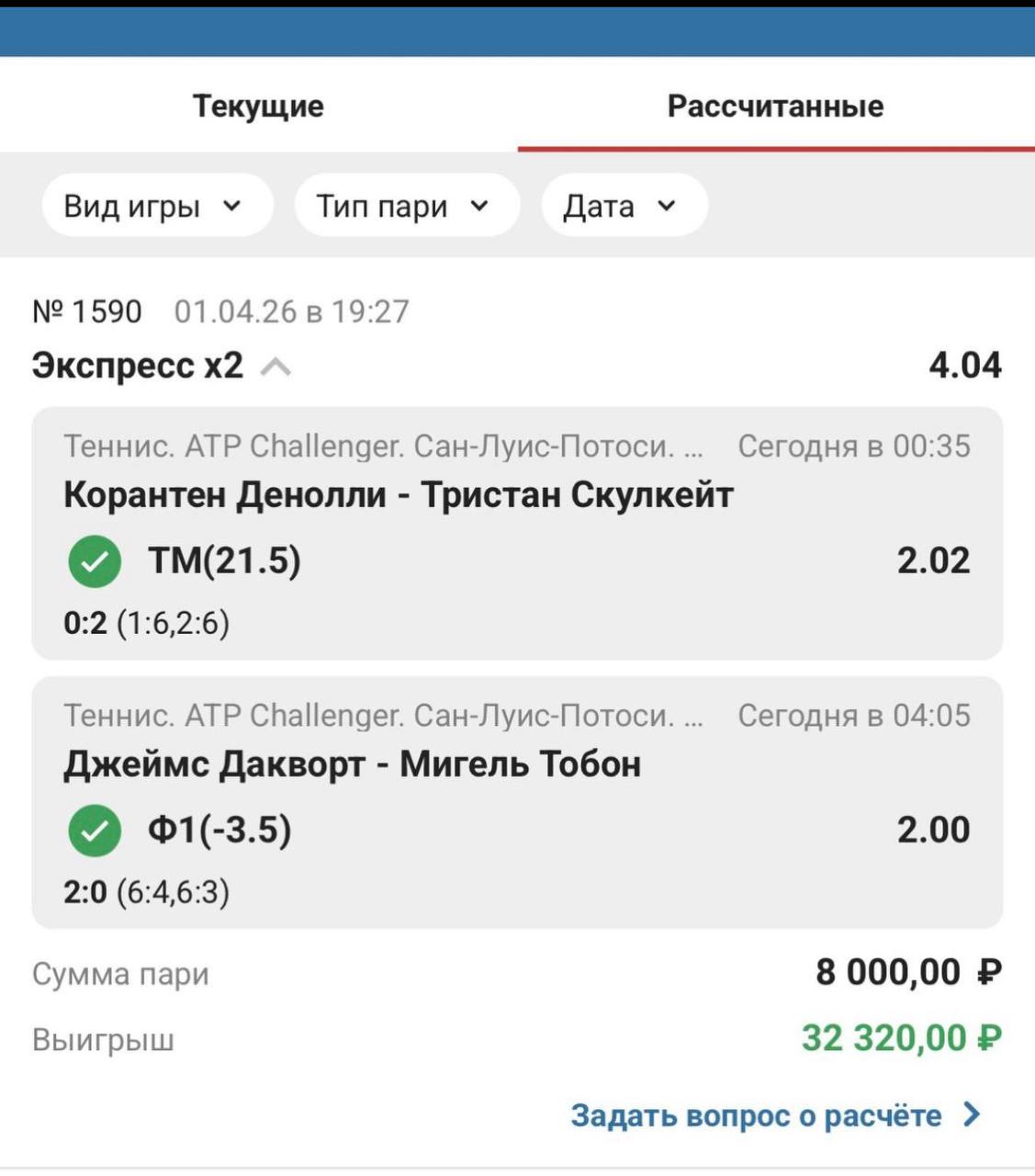Open the Корантен Денолли - Тристан Скулкейт match
This screenshot has height=1176, width=1035.
tap(399, 495)
